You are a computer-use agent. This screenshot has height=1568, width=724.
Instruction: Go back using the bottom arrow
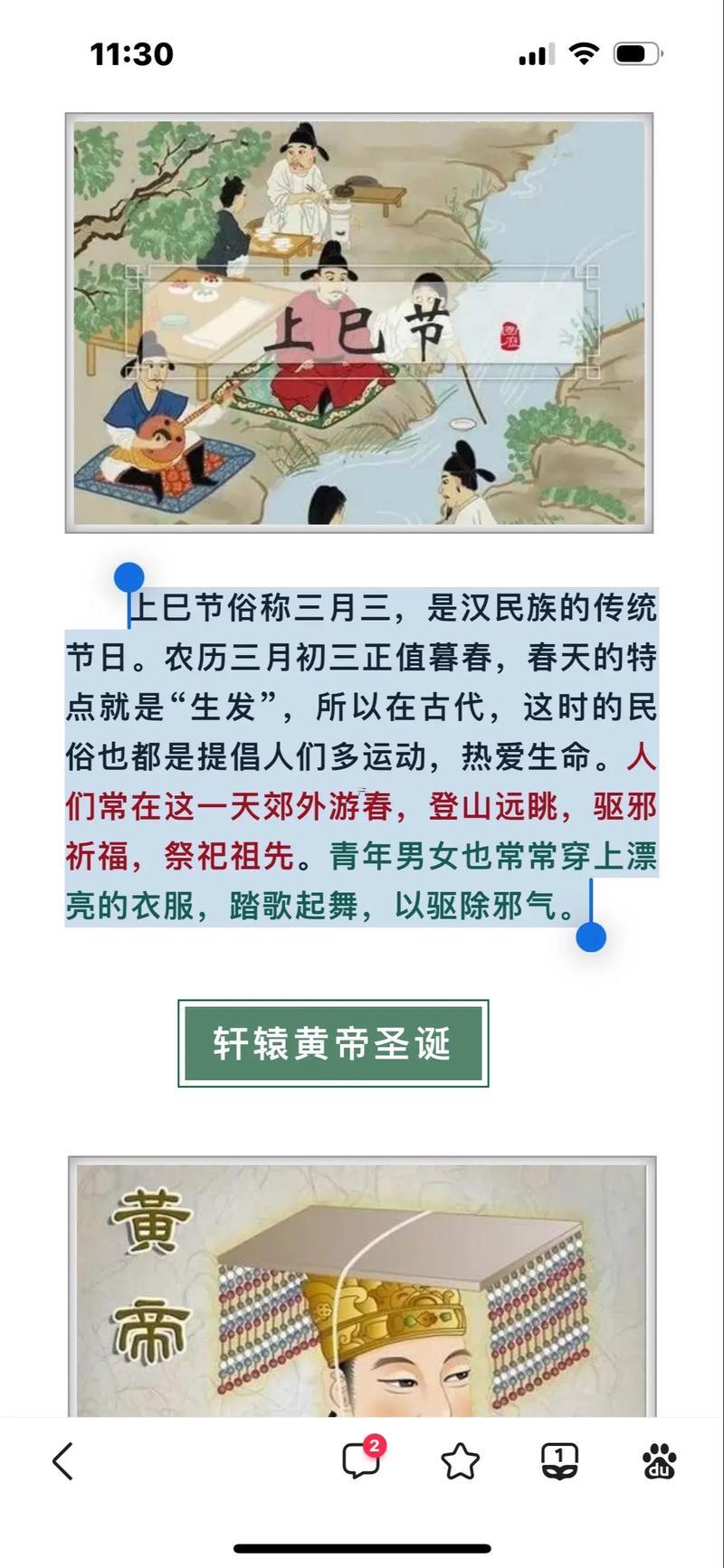click(62, 1460)
